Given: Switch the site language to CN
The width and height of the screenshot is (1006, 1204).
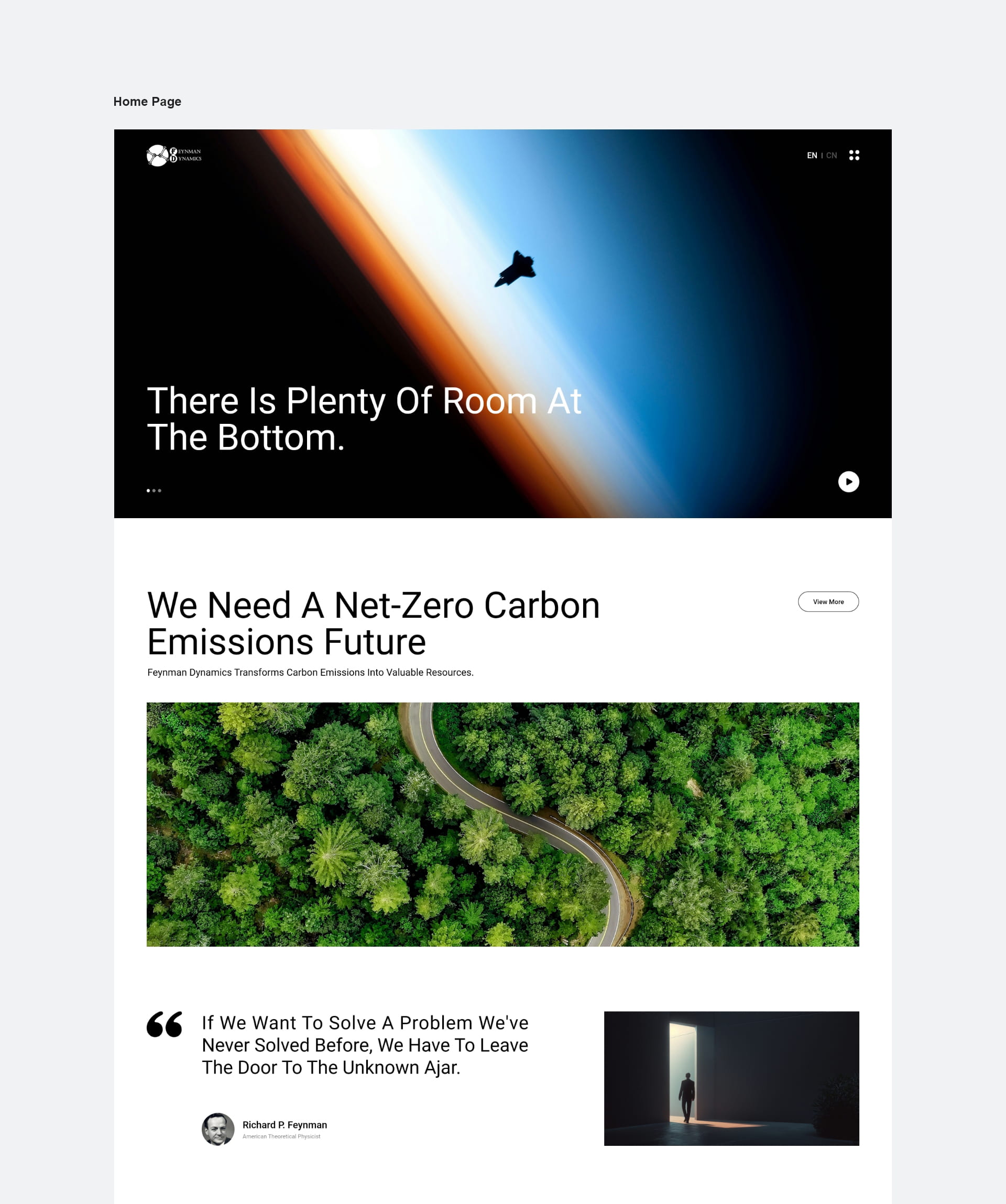Looking at the screenshot, I should pos(831,156).
